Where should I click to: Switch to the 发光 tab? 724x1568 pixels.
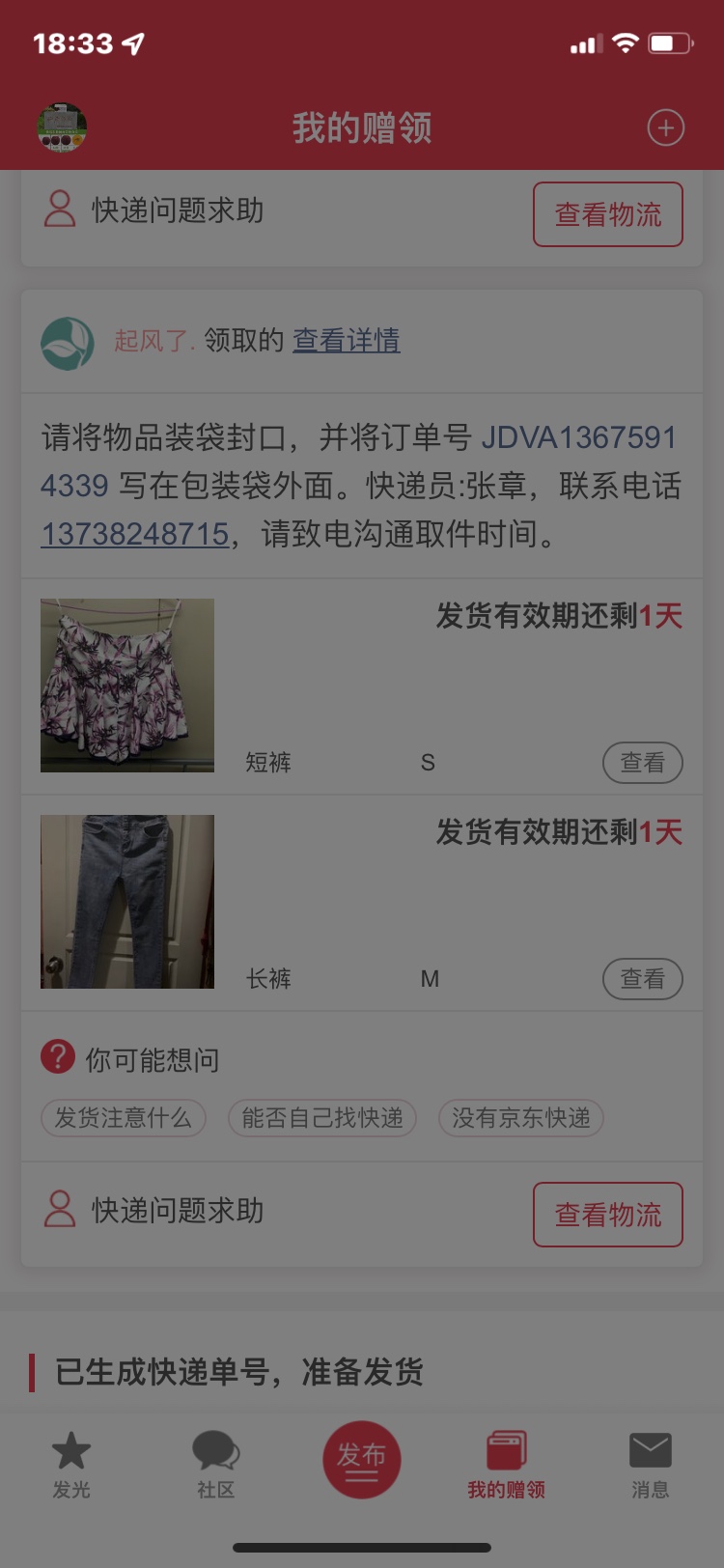[71, 1464]
